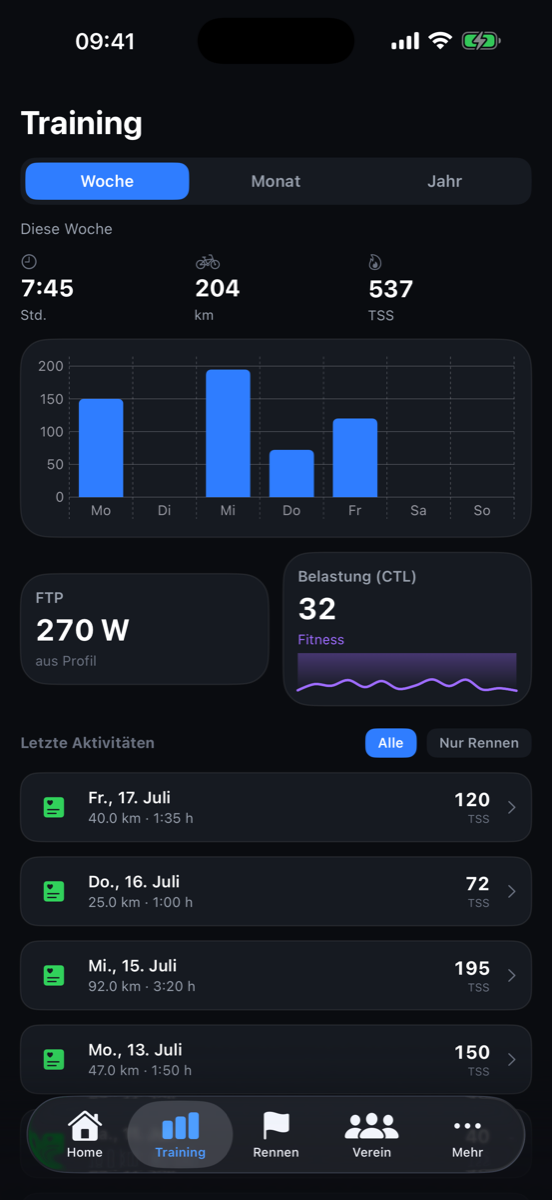
Task: Select the Woche segment
Action: (x=107, y=181)
